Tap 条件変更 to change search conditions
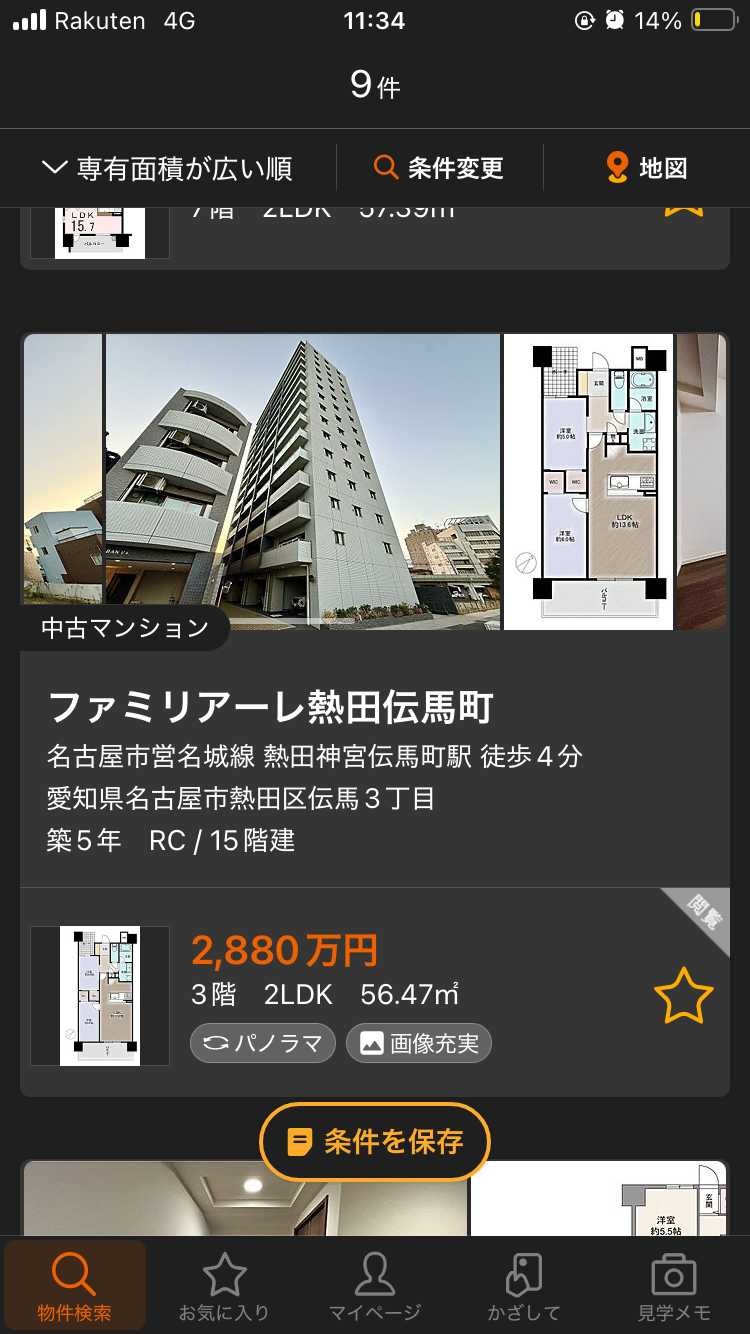750x1334 pixels. pyautogui.click(x=439, y=168)
